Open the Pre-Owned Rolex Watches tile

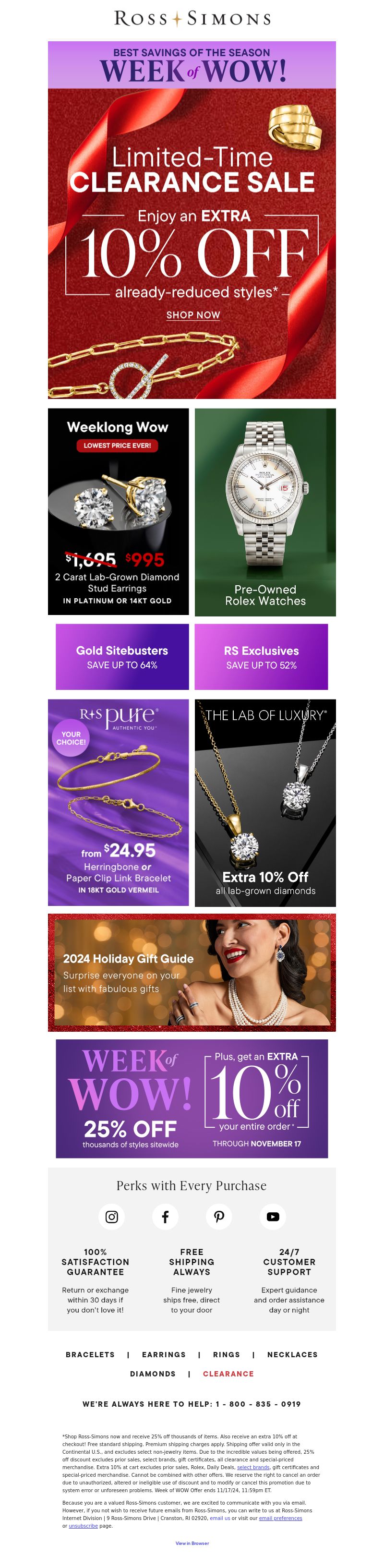(x=265, y=511)
